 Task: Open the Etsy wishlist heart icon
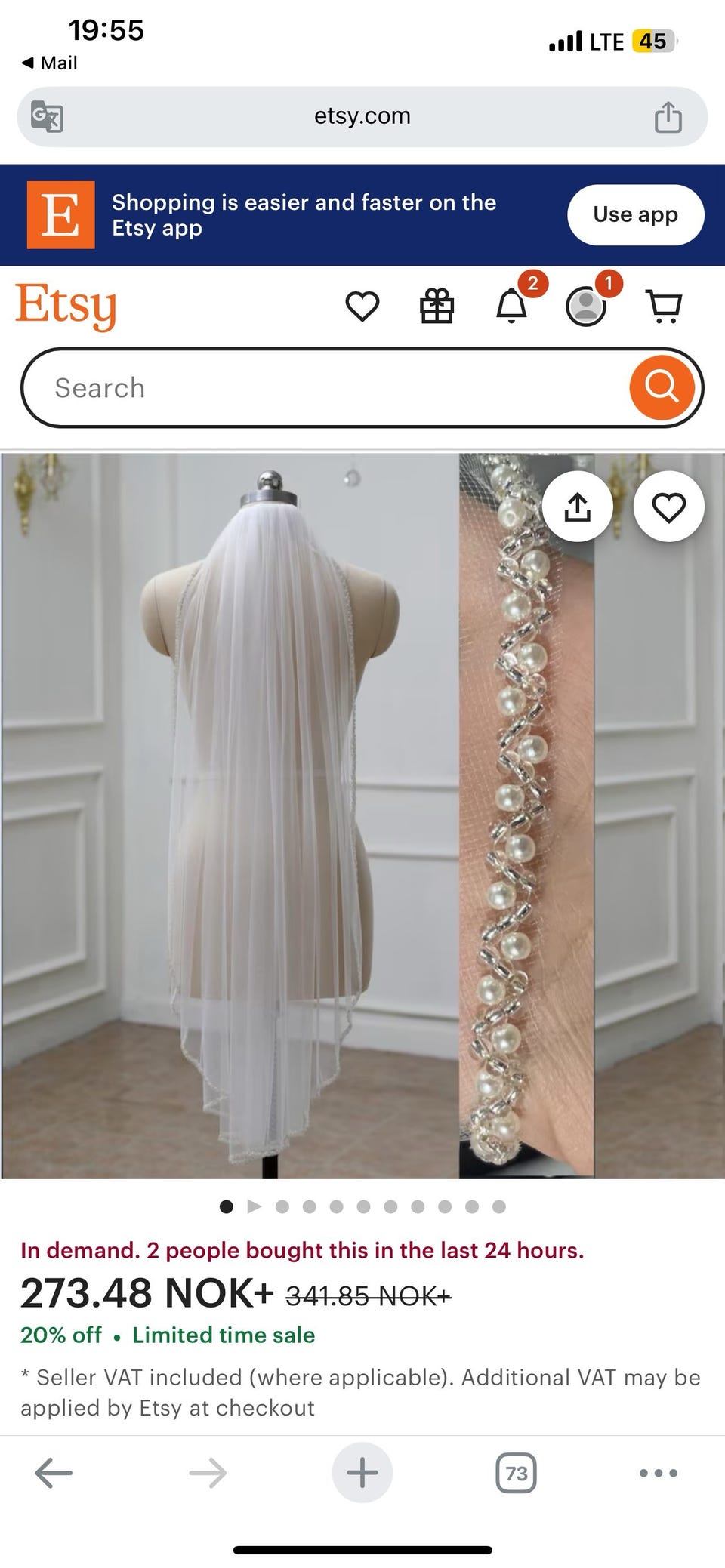(362, 306)
